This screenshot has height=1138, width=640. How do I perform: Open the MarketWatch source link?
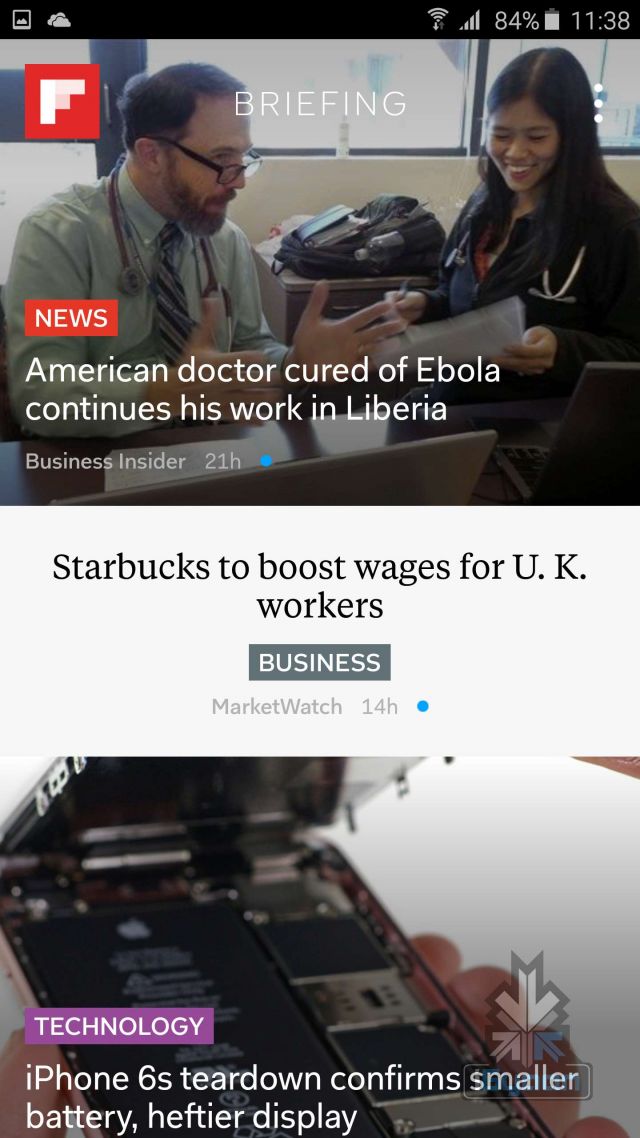click(x=277, y=706)
